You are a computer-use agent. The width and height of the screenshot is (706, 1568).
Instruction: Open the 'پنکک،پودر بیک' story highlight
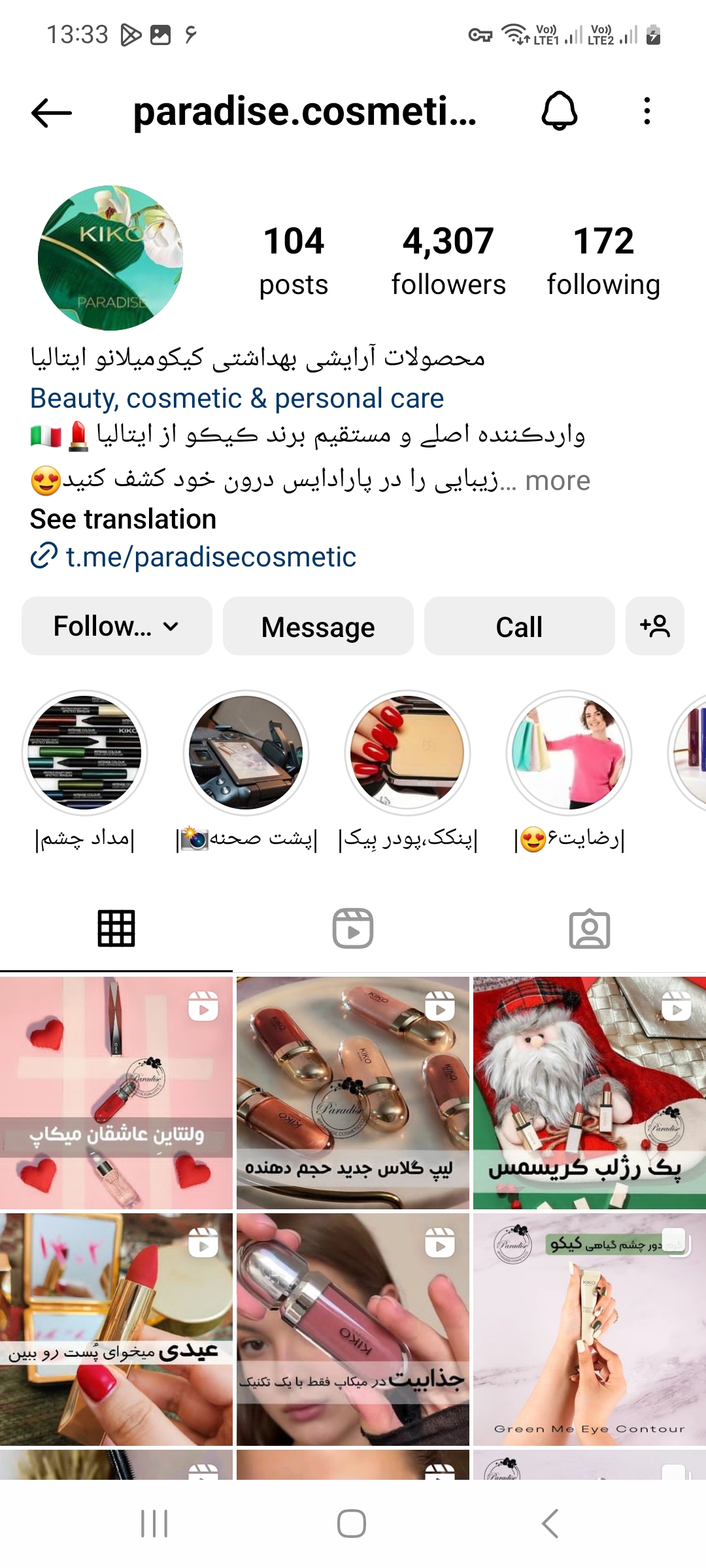point(407,753)
